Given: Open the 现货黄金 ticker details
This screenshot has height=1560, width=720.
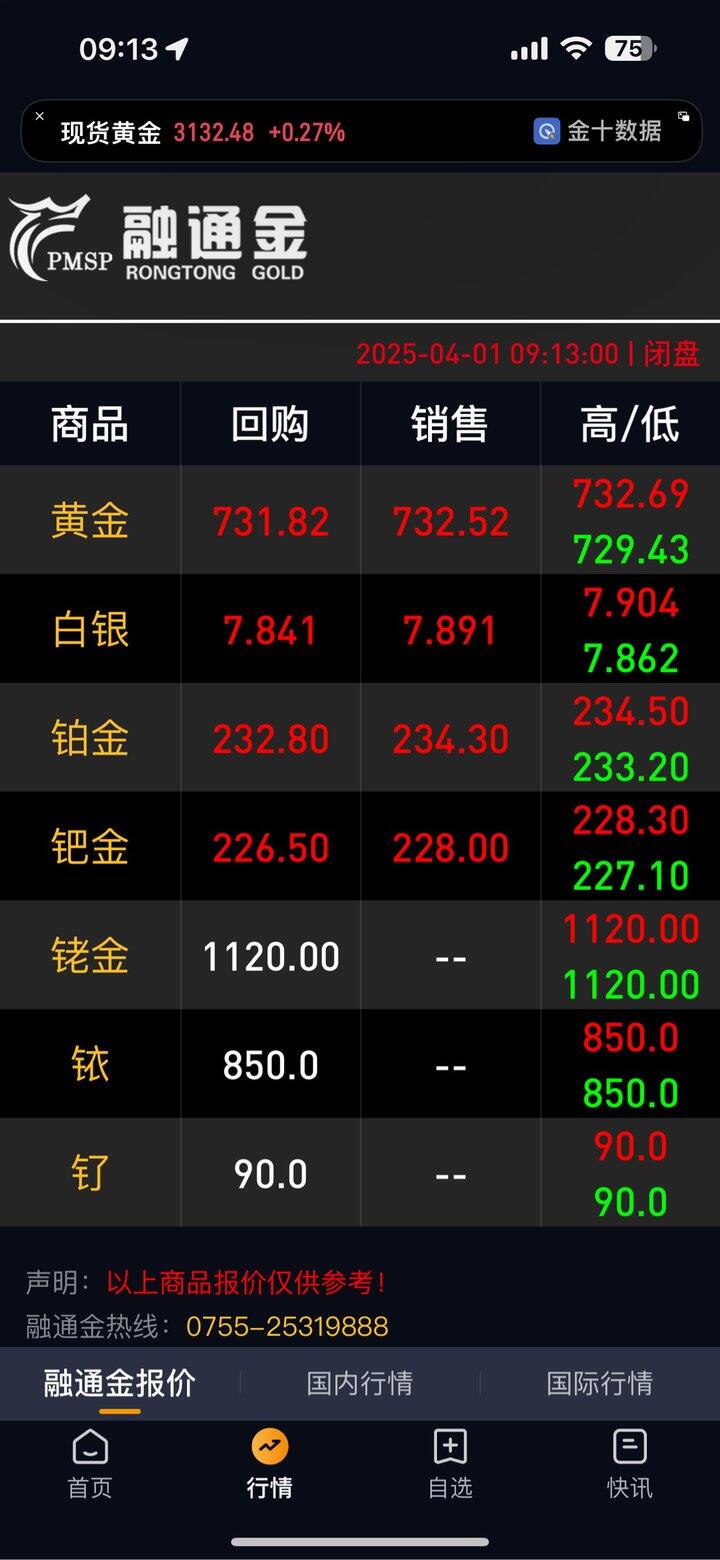Looking at the screenshot, I should (x=203, y=132).
